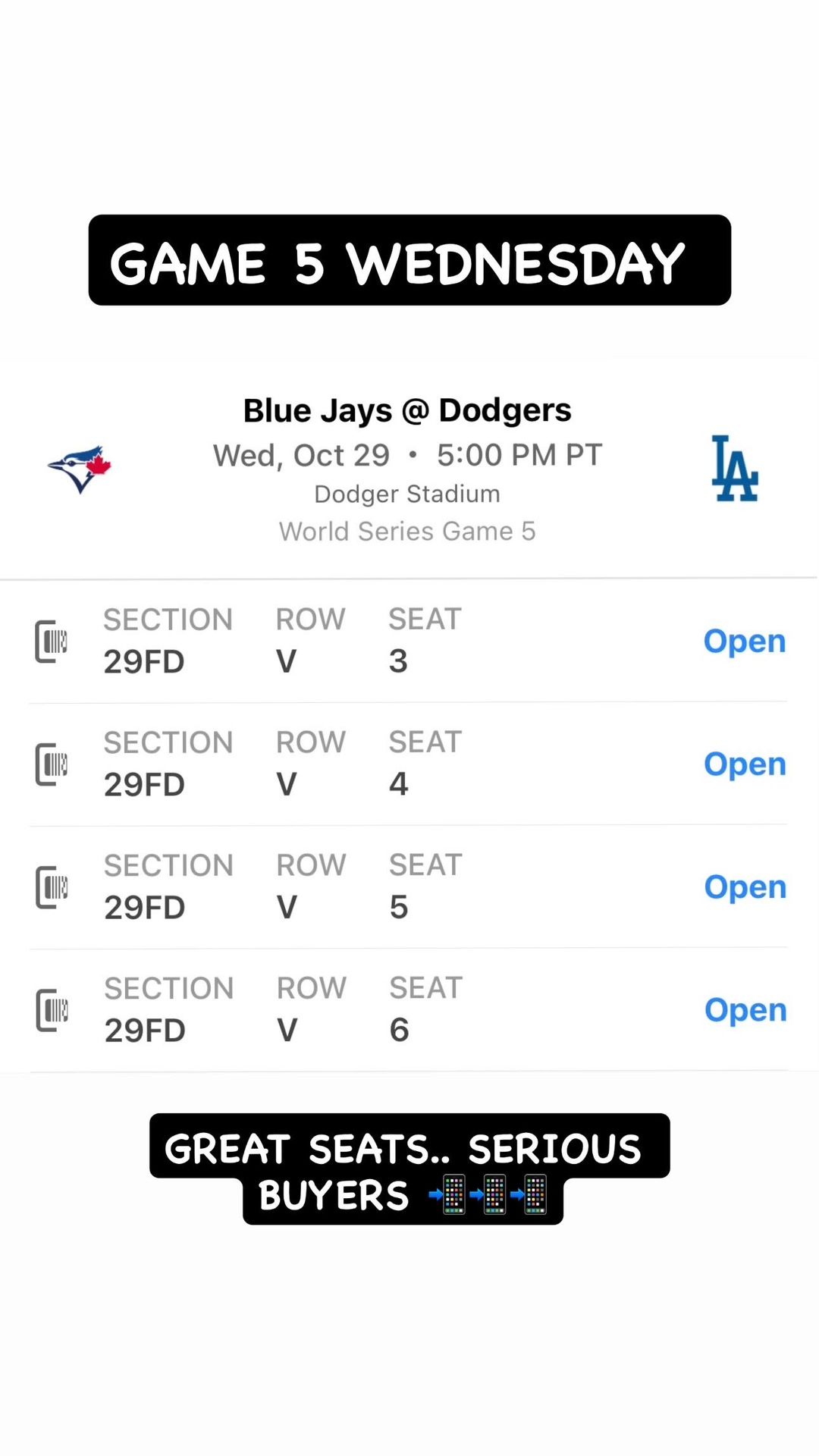Select the Seat 5 Open link
The image size is (819, 1456).
744,886
